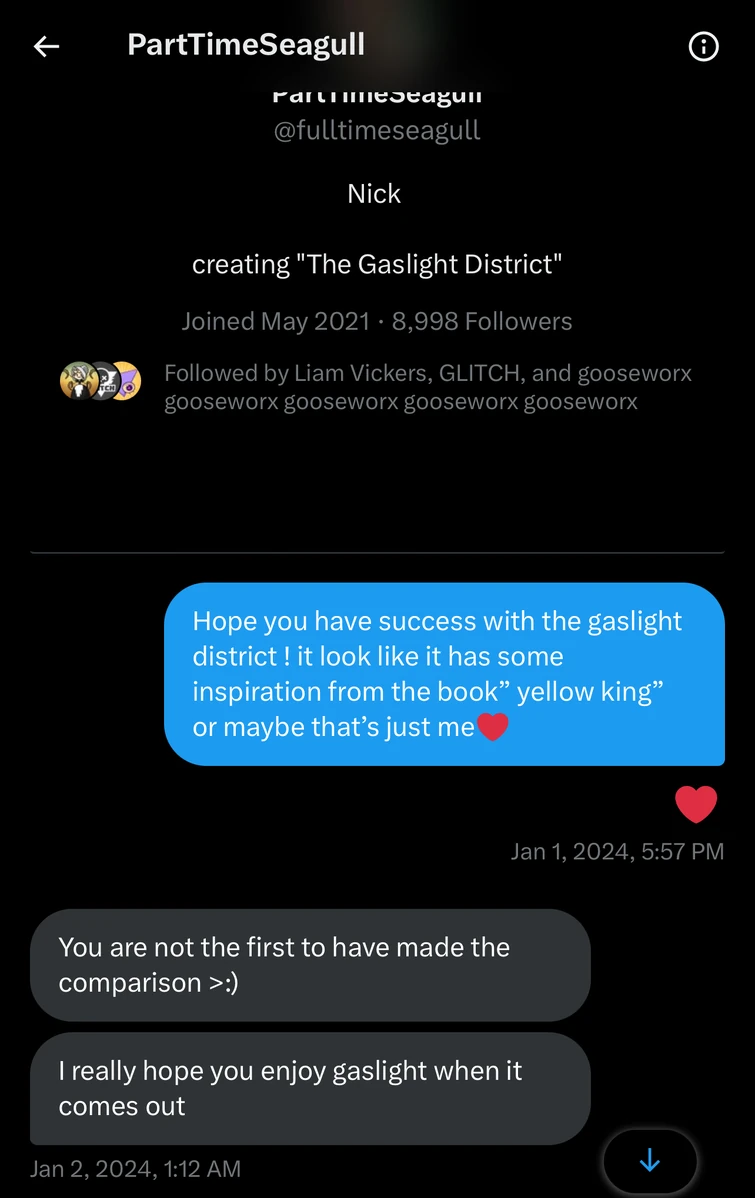755x1198 pixels.
Task: Click the heart reaction under the blue message
Action: click(x=696, y=803)
